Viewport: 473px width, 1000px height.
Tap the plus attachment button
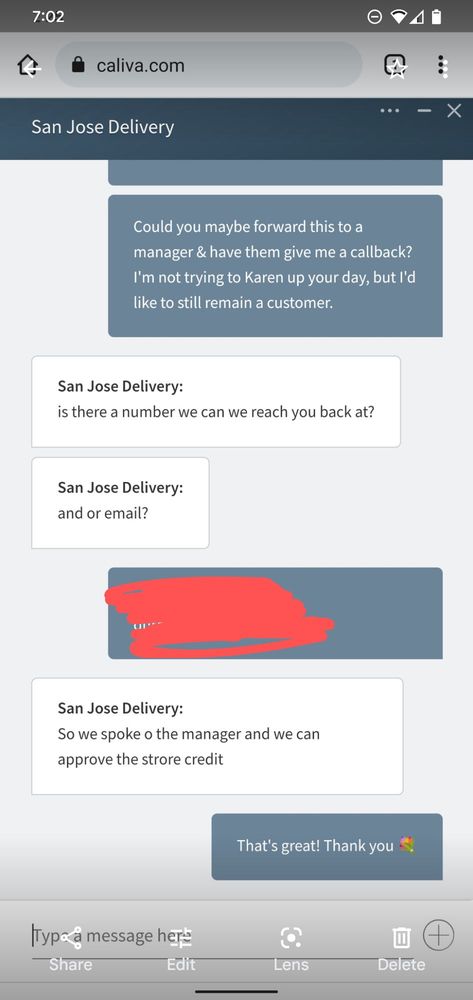pyautogui.click(x=439, y=936)
